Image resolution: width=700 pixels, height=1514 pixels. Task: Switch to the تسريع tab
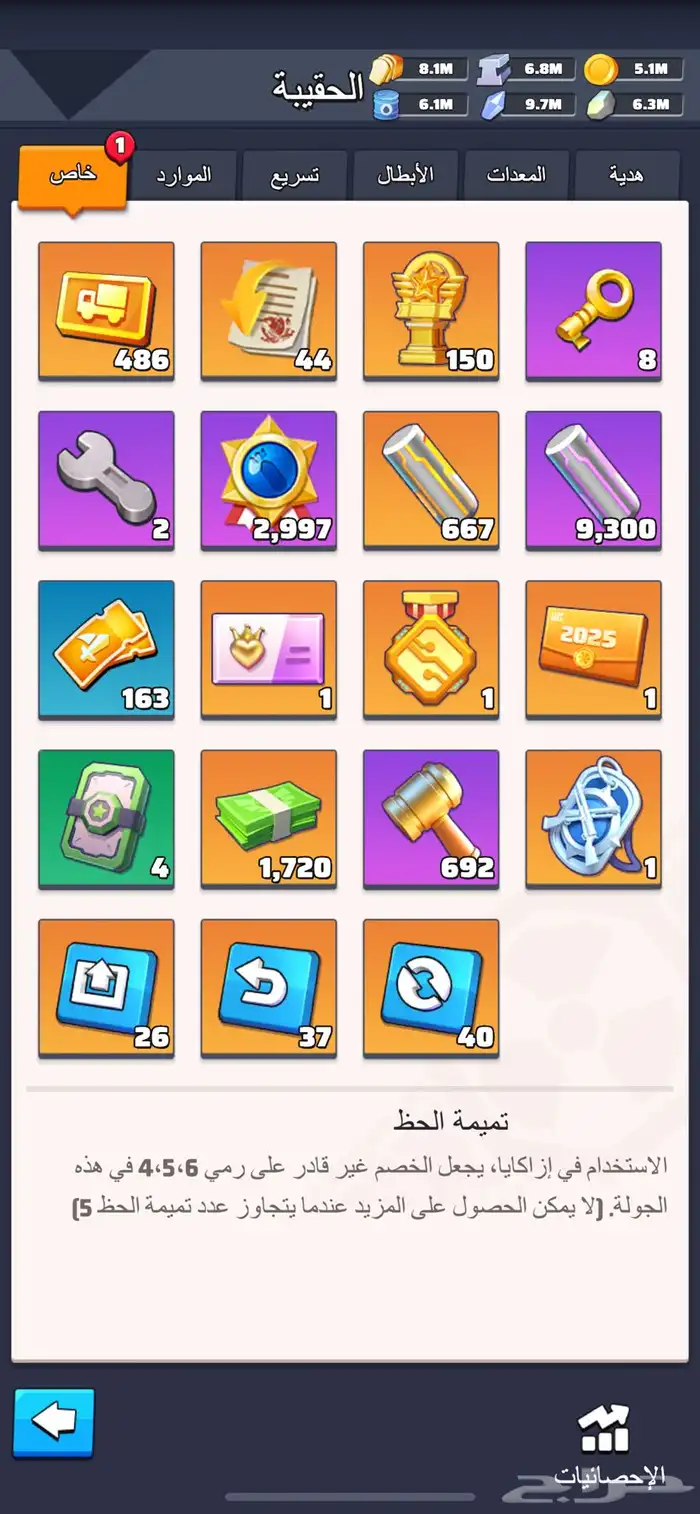(295, 175)
